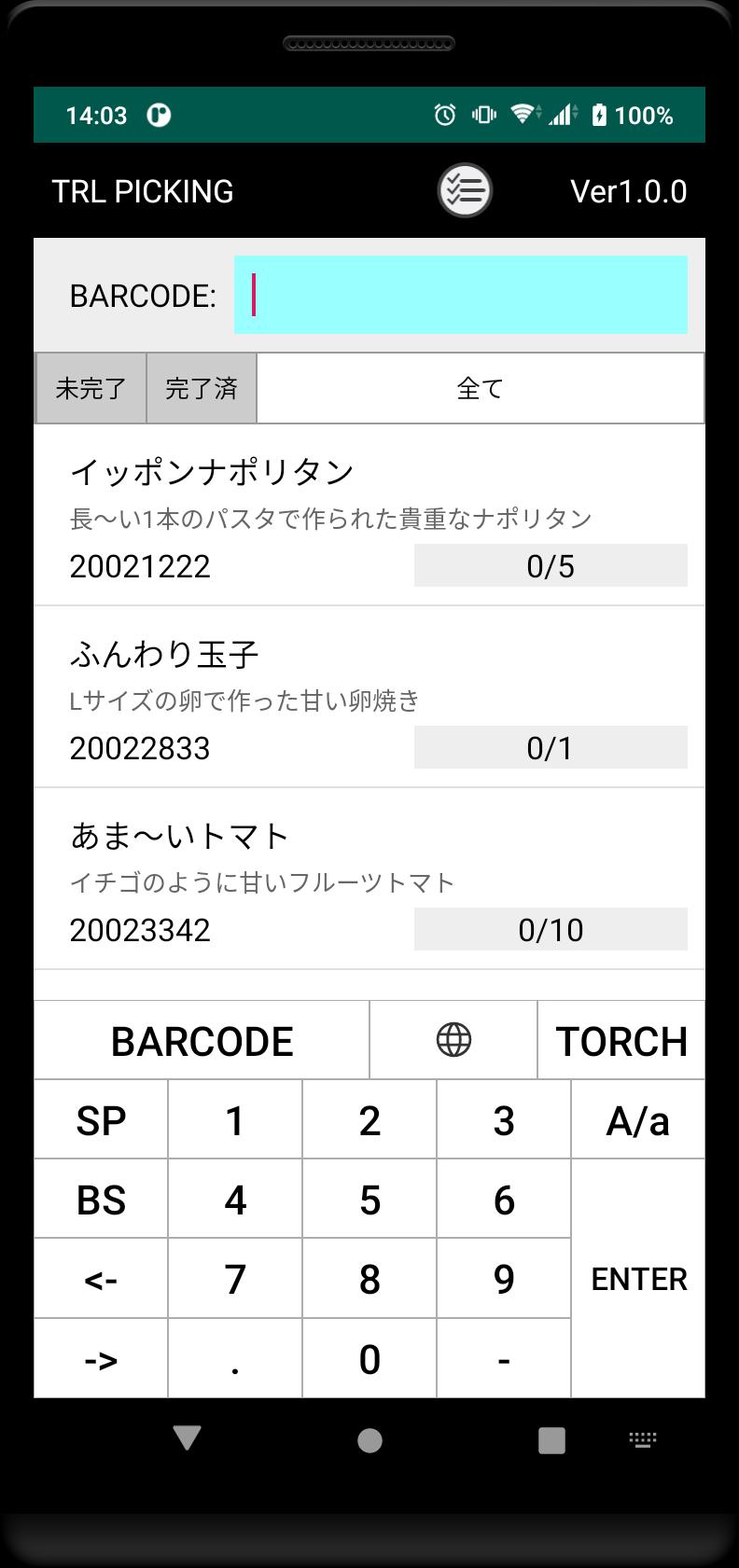Turn on the TORCH
This screenshot has height=1568, width=739.
[621, 1040]
